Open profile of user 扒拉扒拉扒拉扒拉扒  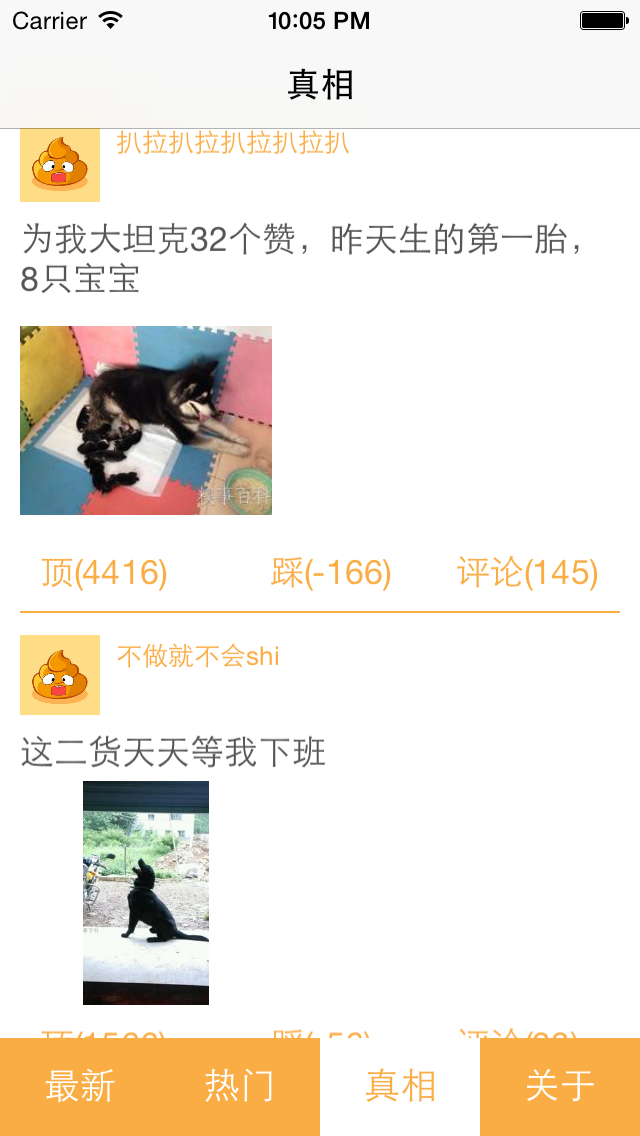coord(232,143)
